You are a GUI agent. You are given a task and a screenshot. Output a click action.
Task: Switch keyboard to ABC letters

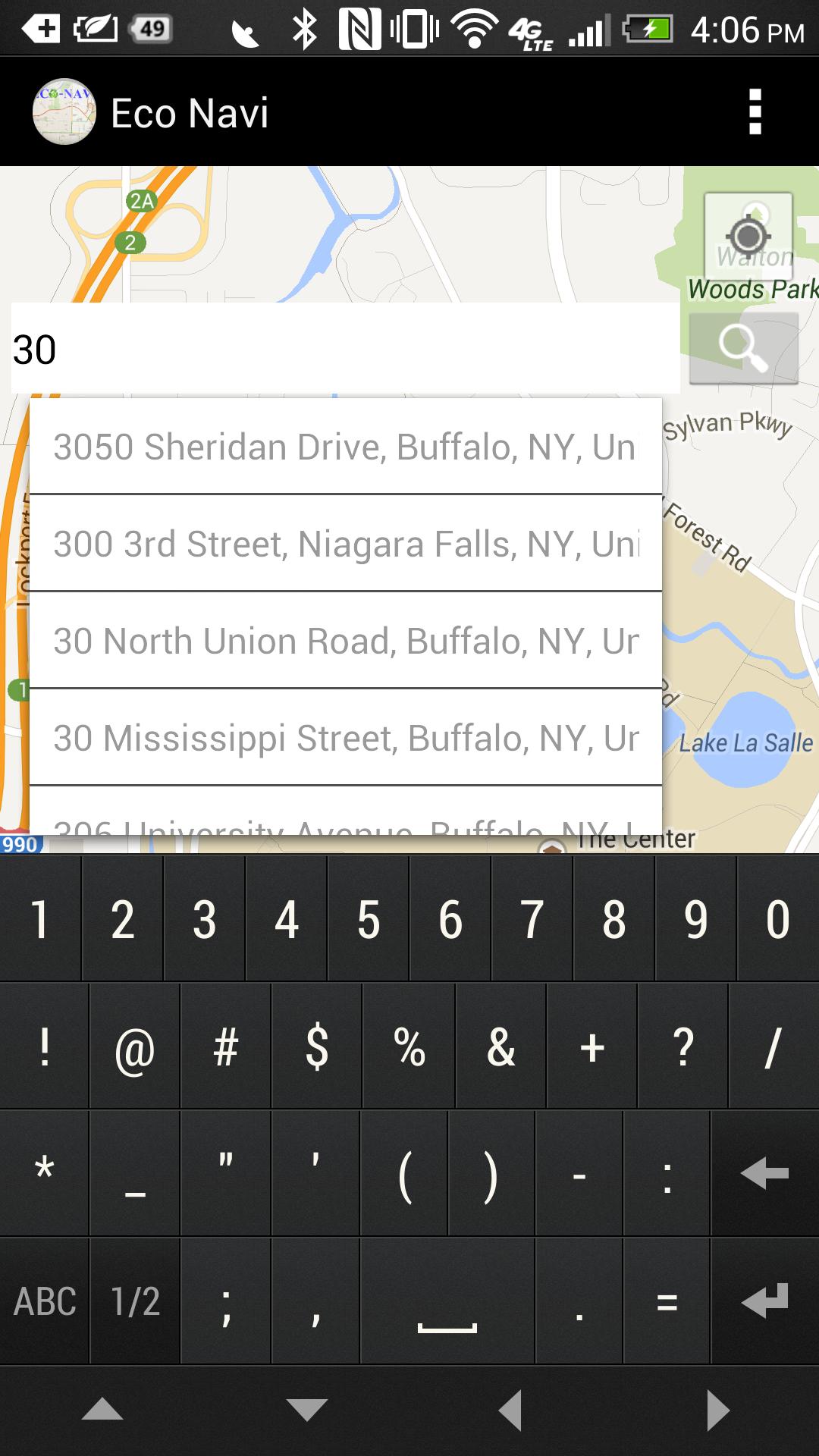pyautogui.click(x=45, y=1301)
